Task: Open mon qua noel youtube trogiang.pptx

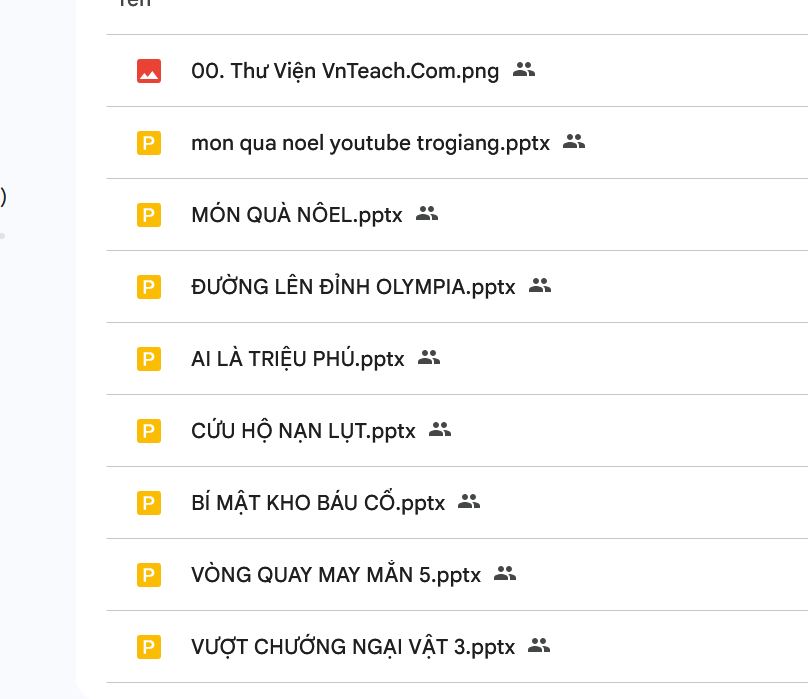Action: (370, 143)
